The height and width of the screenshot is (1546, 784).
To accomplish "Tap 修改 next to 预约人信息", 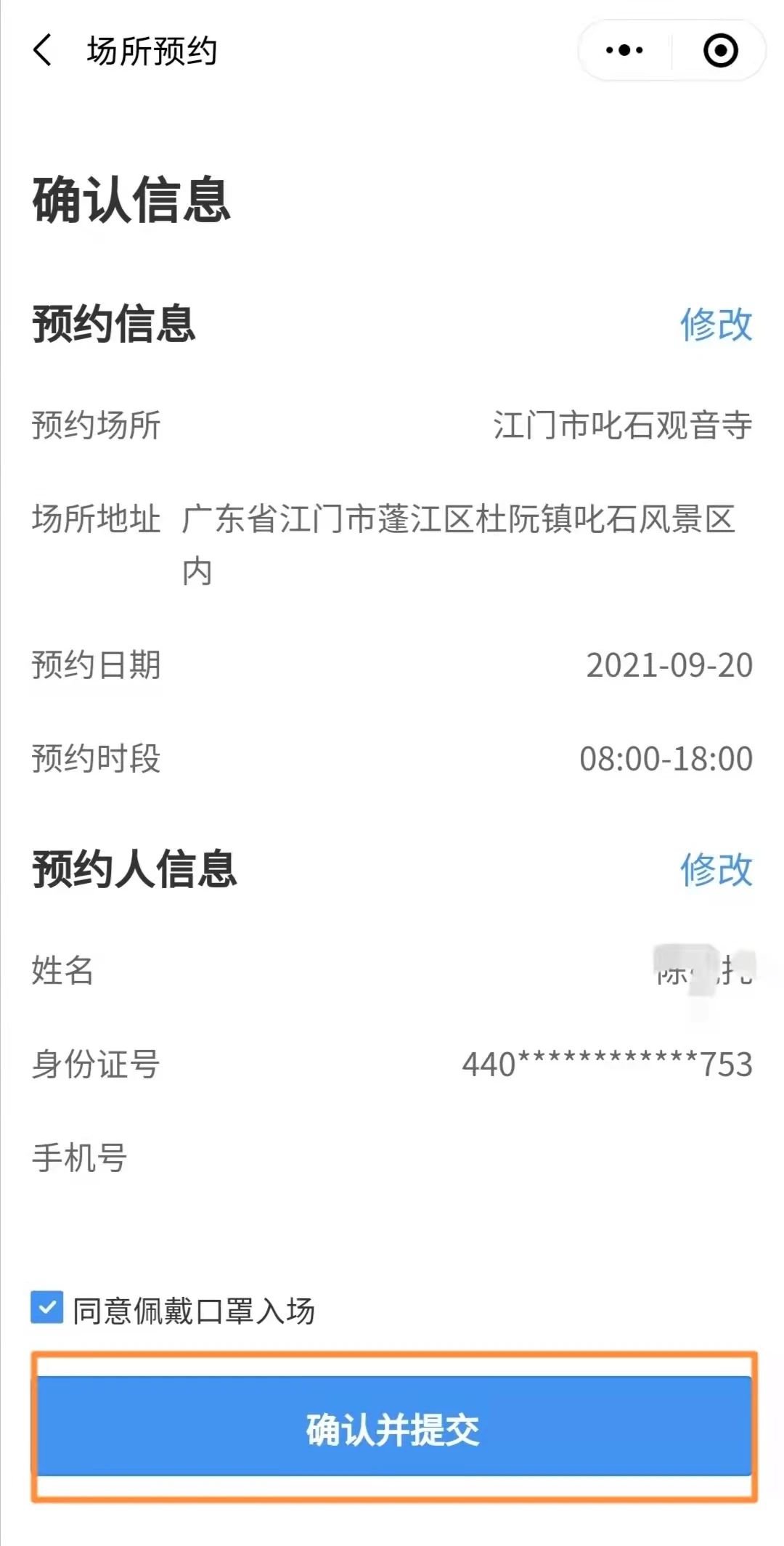I will 716,869.
